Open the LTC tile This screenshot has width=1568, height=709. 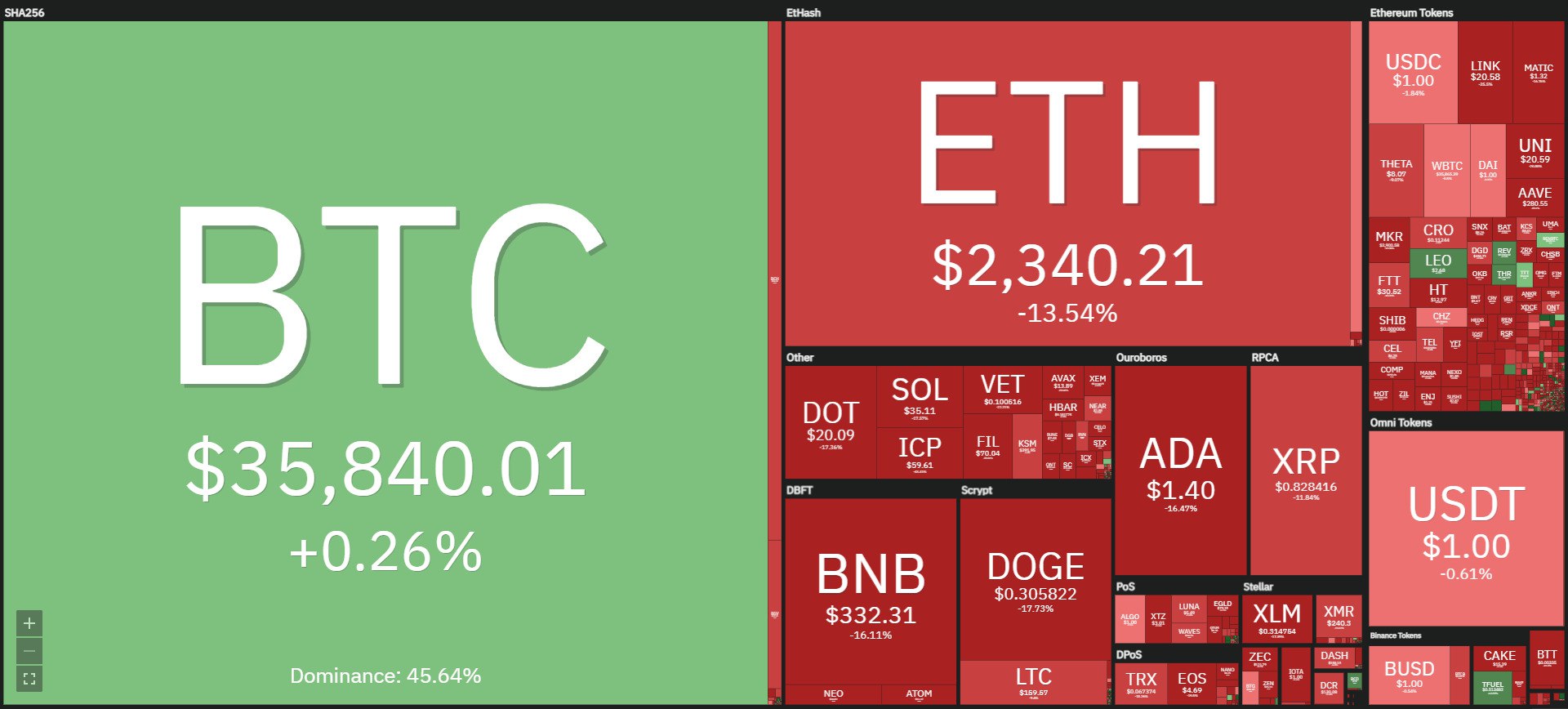point(1033,682)
